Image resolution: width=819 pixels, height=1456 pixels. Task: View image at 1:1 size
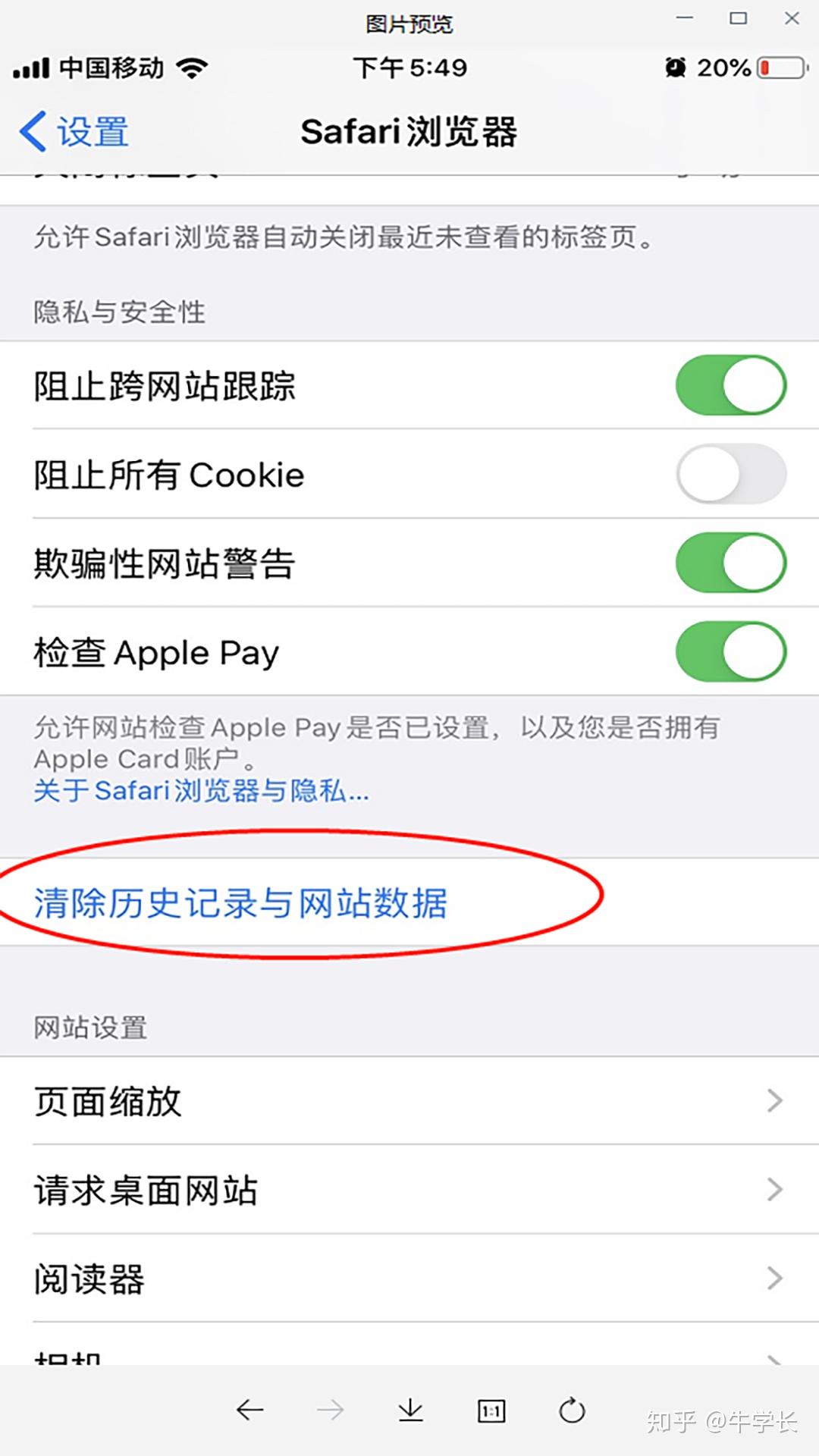click(491, 1410)
